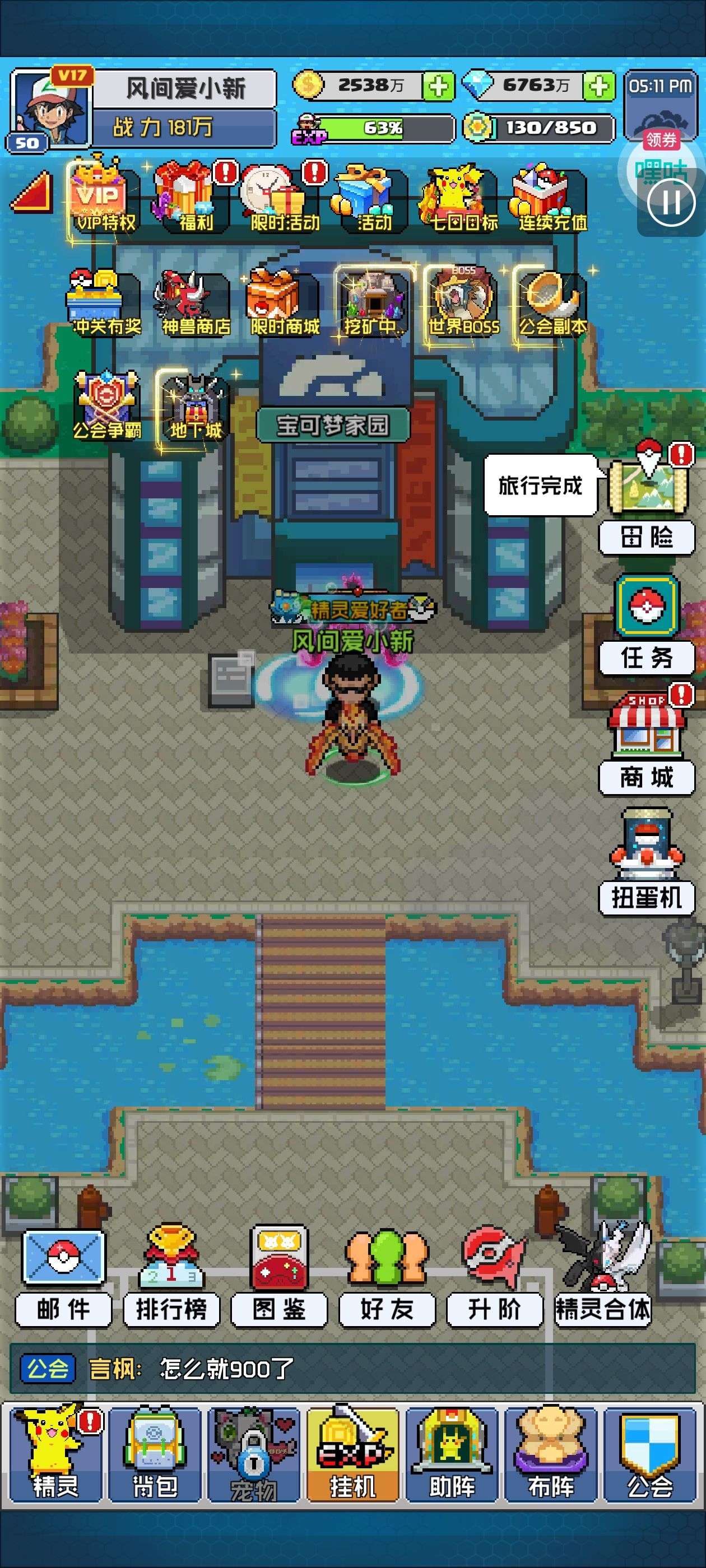
Task: Tap the plus next to gold coins
Action: pyautogui.click(x=438, y=86)
